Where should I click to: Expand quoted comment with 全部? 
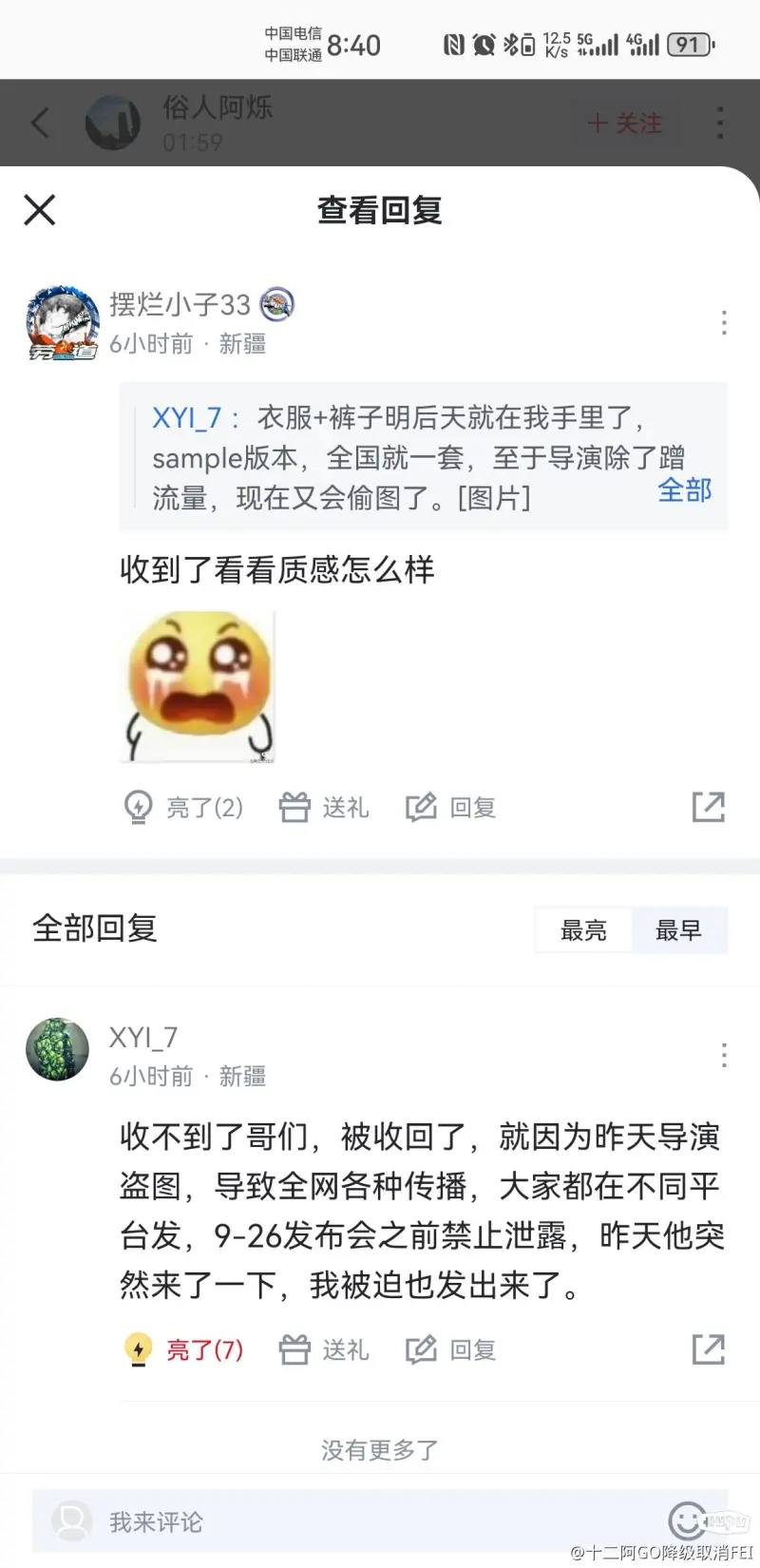click(x=684, y=490)
